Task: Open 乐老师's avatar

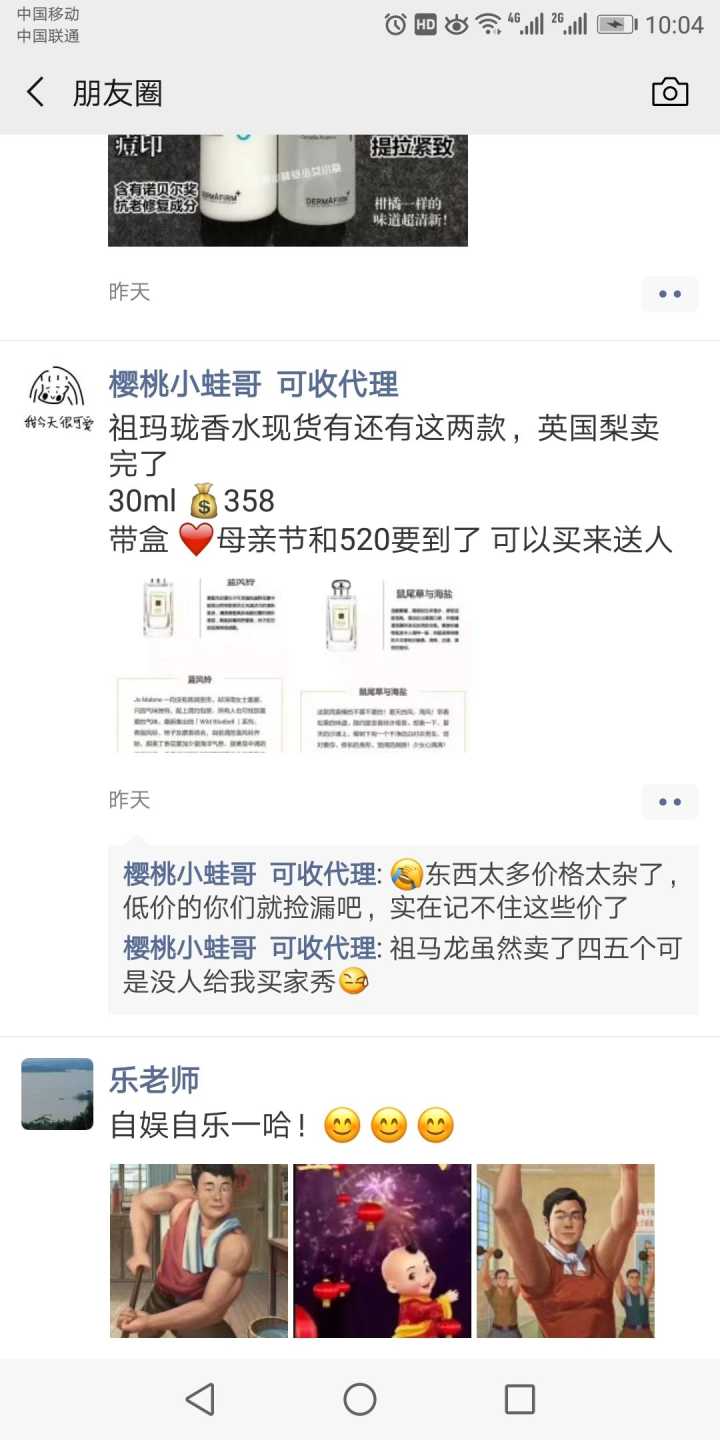Action: click(57, 1094)
